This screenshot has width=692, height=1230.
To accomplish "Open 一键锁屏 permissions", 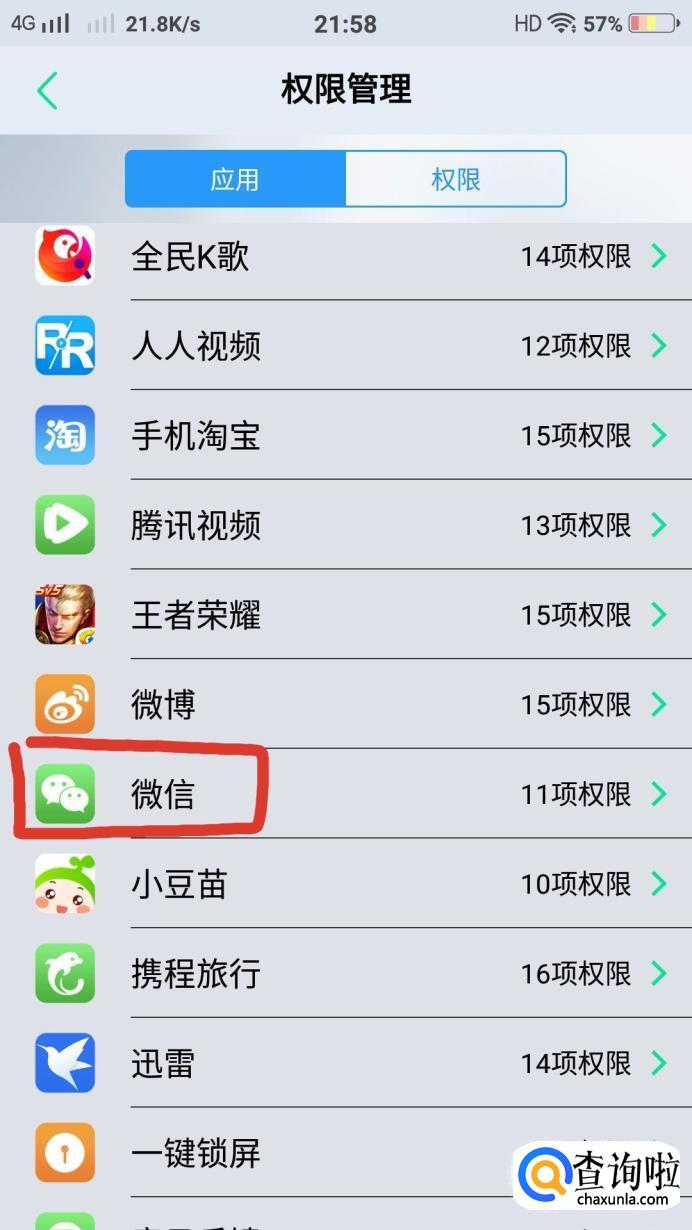I will tap(300, 1152).
